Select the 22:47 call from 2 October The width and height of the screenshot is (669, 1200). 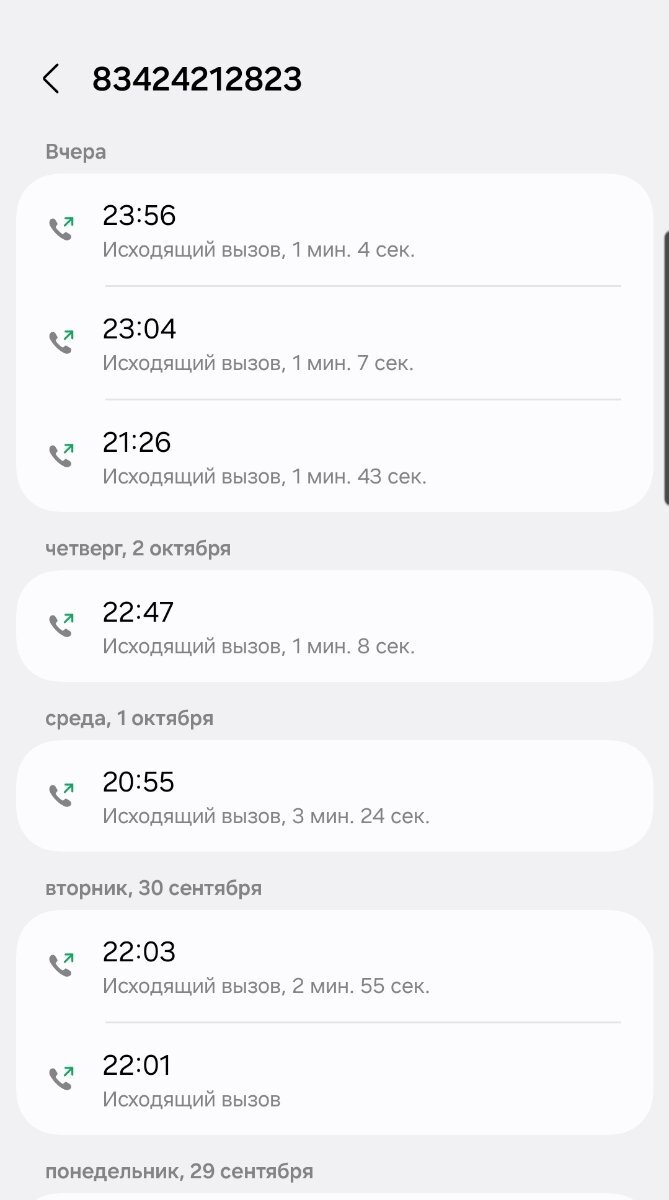[x=334, y=627]
